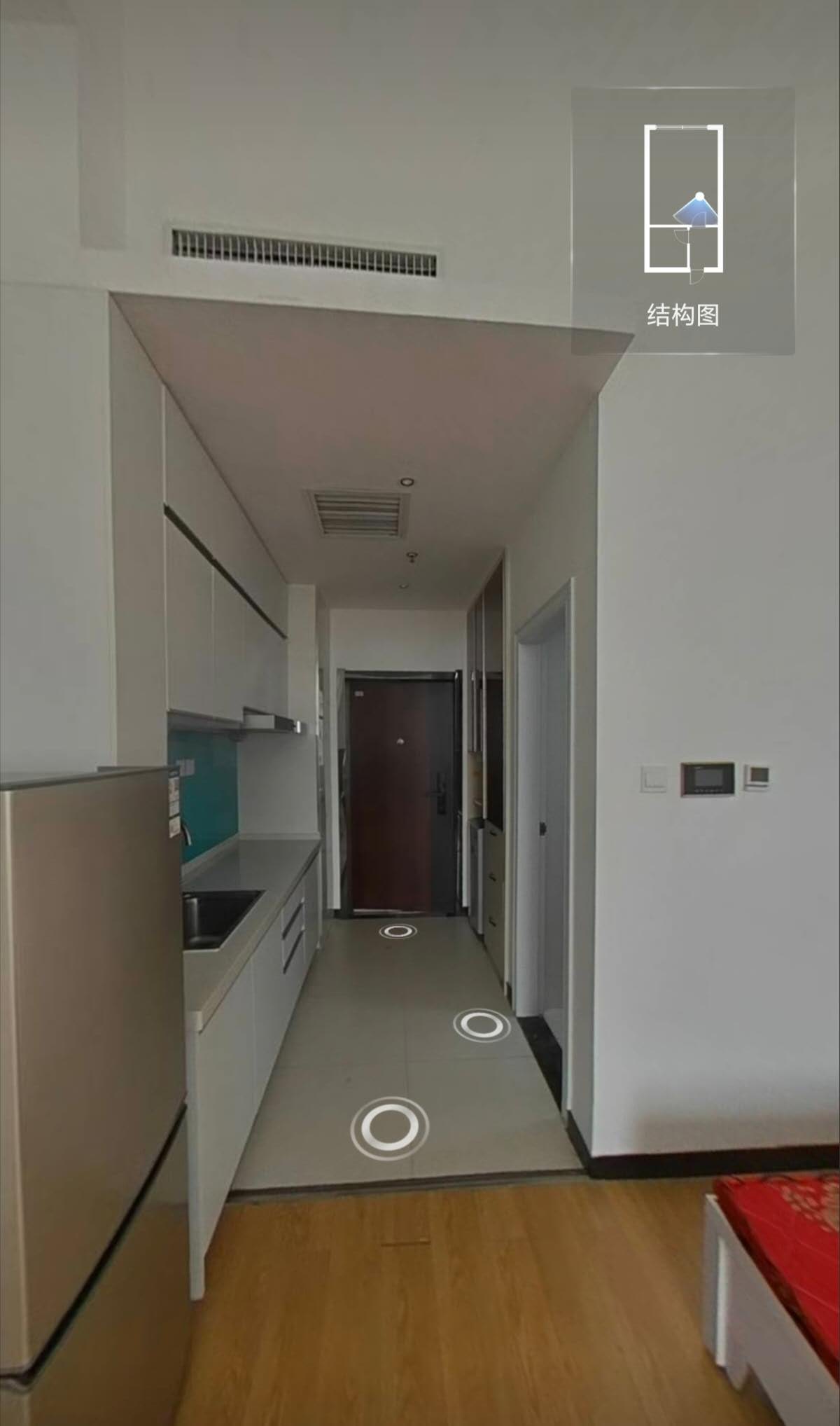This screenshot has width=840, height=1426.
Task: Go to the waypoint by the entrance door
Action: point(398,931)
